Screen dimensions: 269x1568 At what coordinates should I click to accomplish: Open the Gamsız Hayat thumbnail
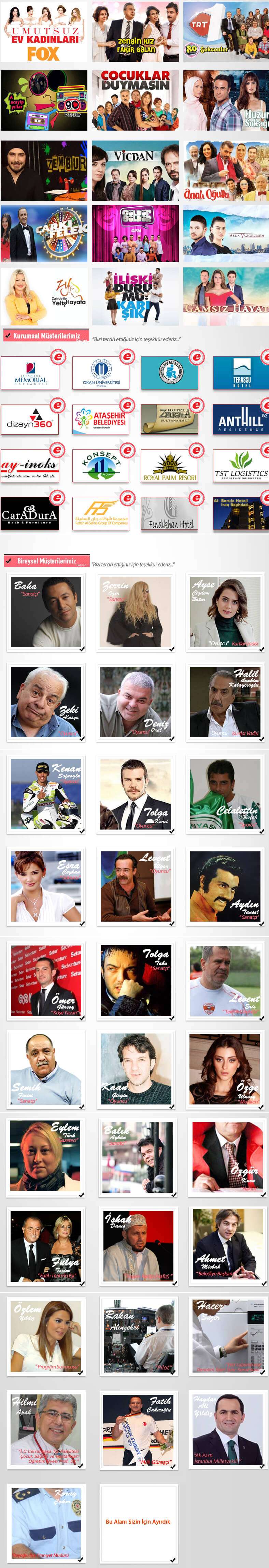tap(226, 296)
